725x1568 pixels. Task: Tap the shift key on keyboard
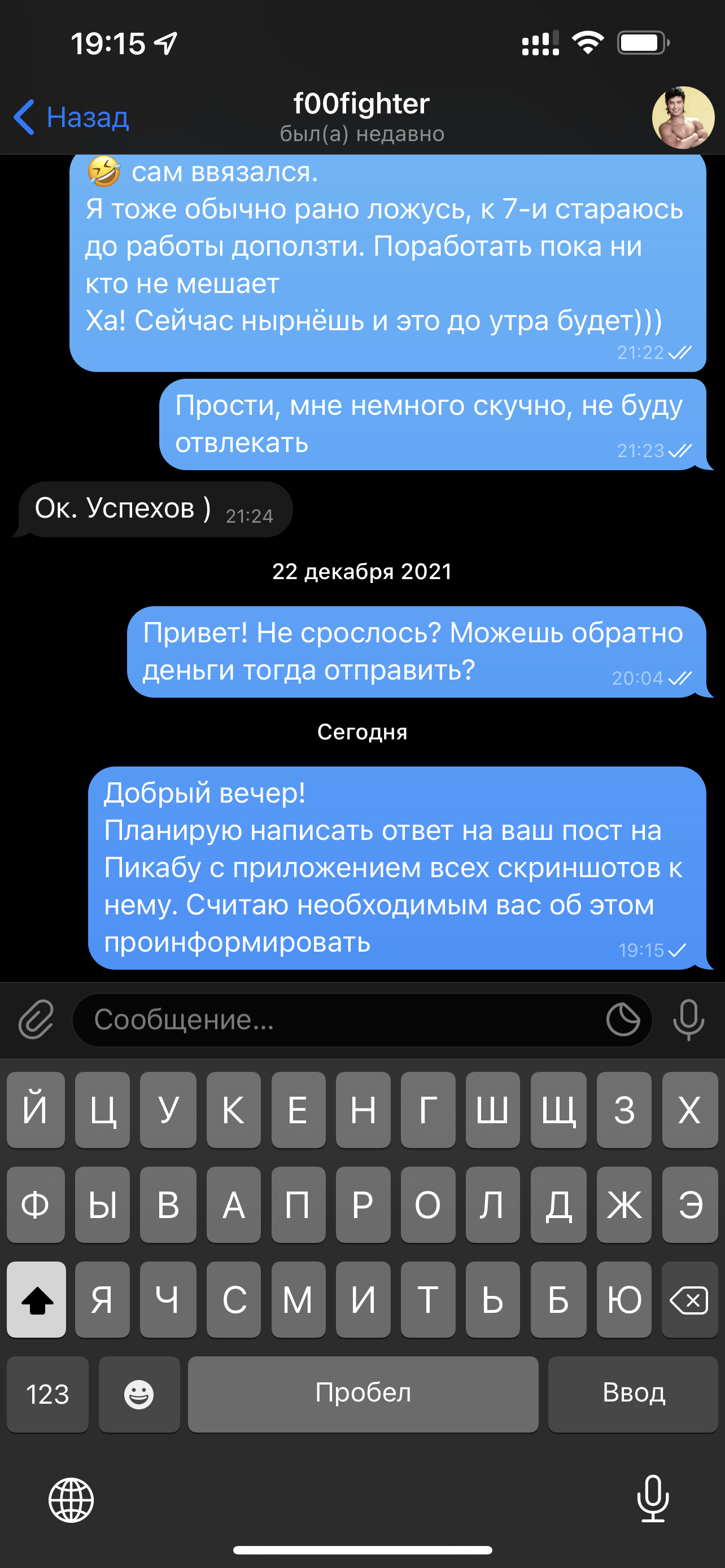37,1299
